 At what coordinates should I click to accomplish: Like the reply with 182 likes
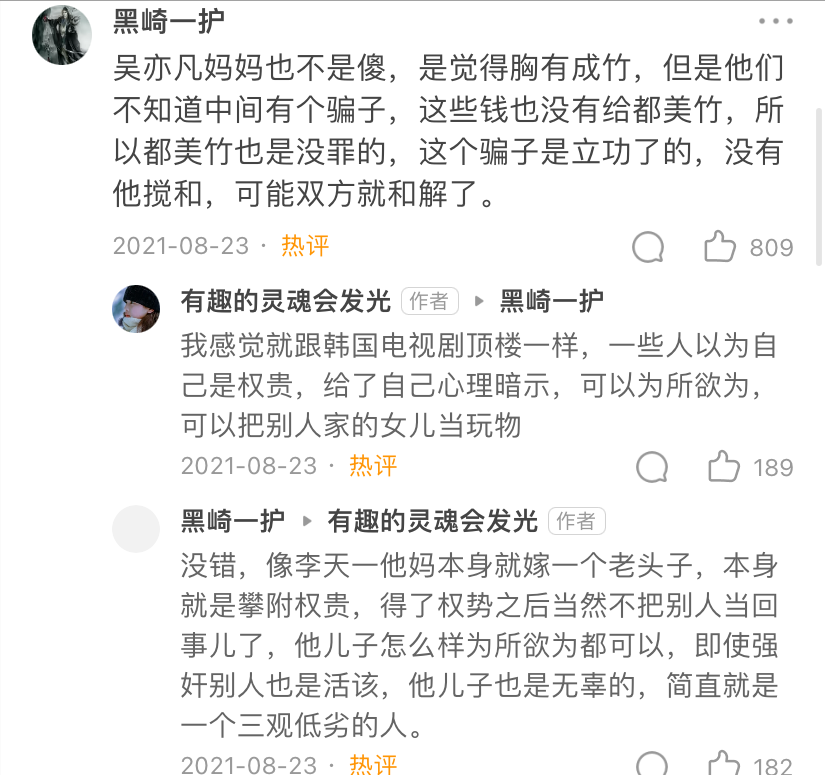(x=722, y=765)
